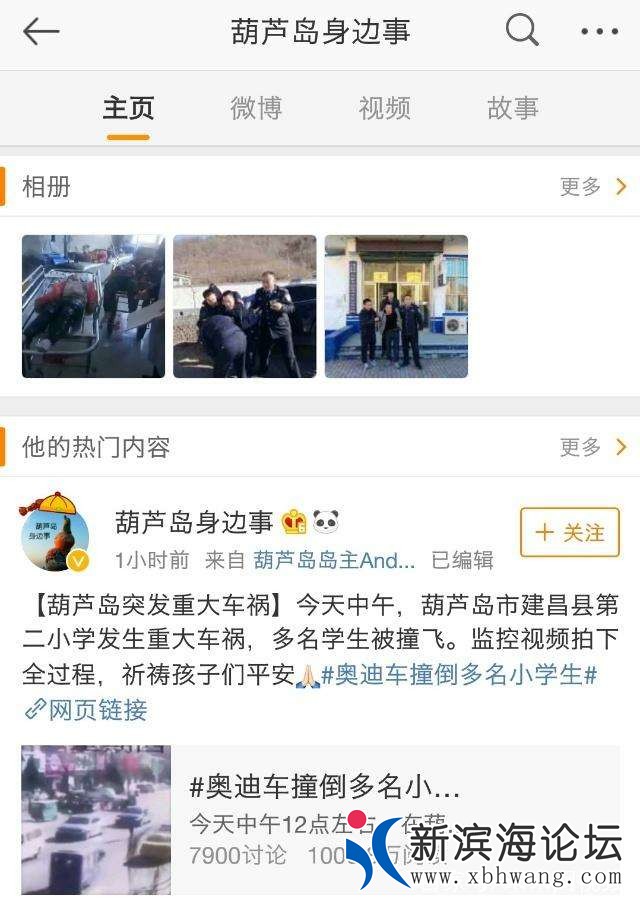This screenshot has width=640, height=908.
Task: Open the third album photo at building entrance
Action: tap(396, 306)
